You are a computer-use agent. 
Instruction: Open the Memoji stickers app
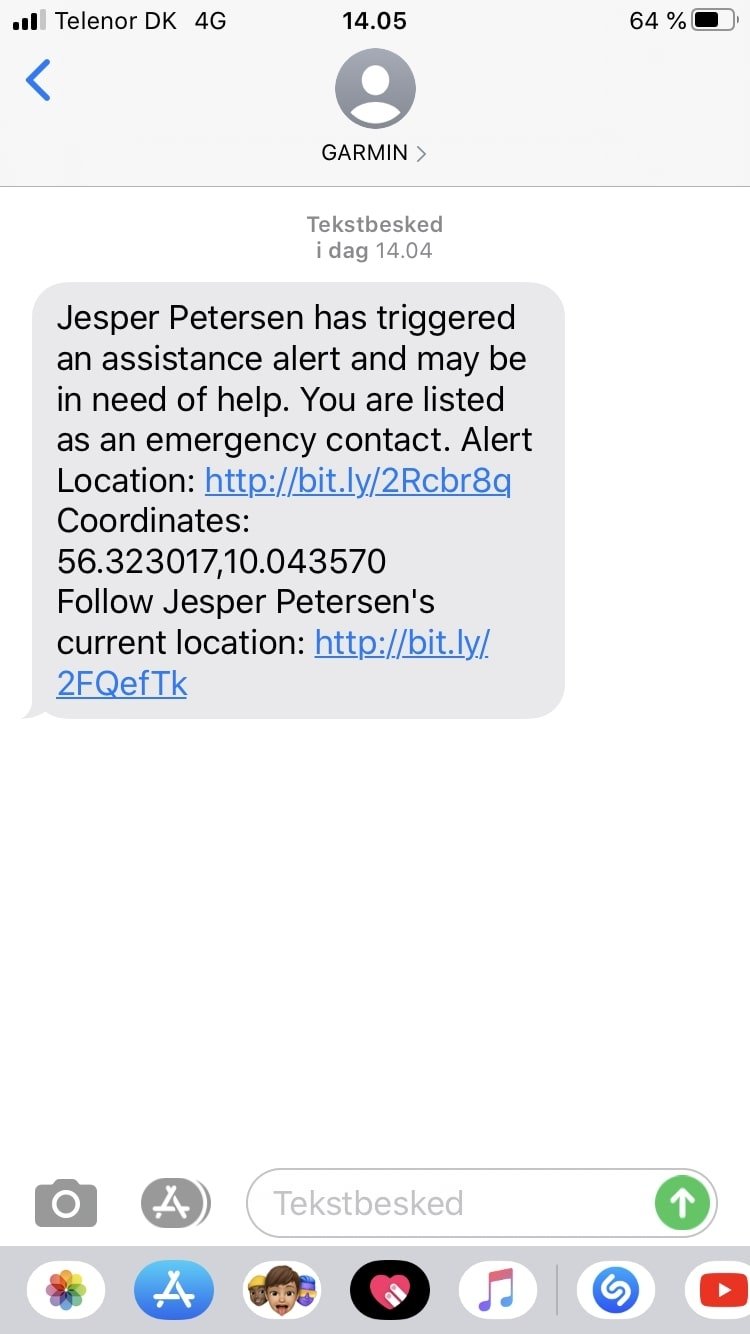tap(282, 1291)
